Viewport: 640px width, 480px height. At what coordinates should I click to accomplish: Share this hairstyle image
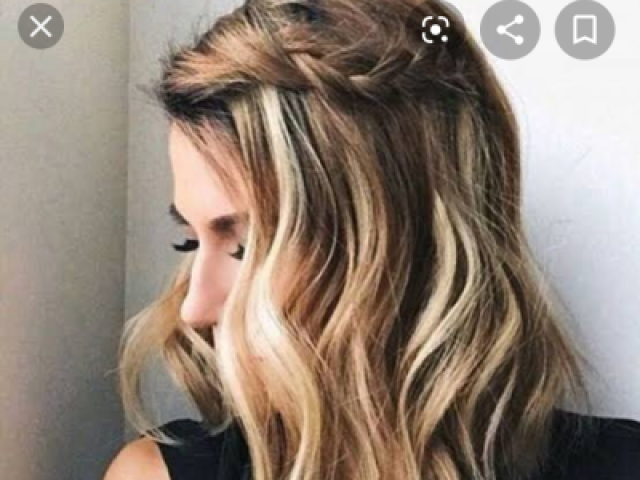pos(510,30)
